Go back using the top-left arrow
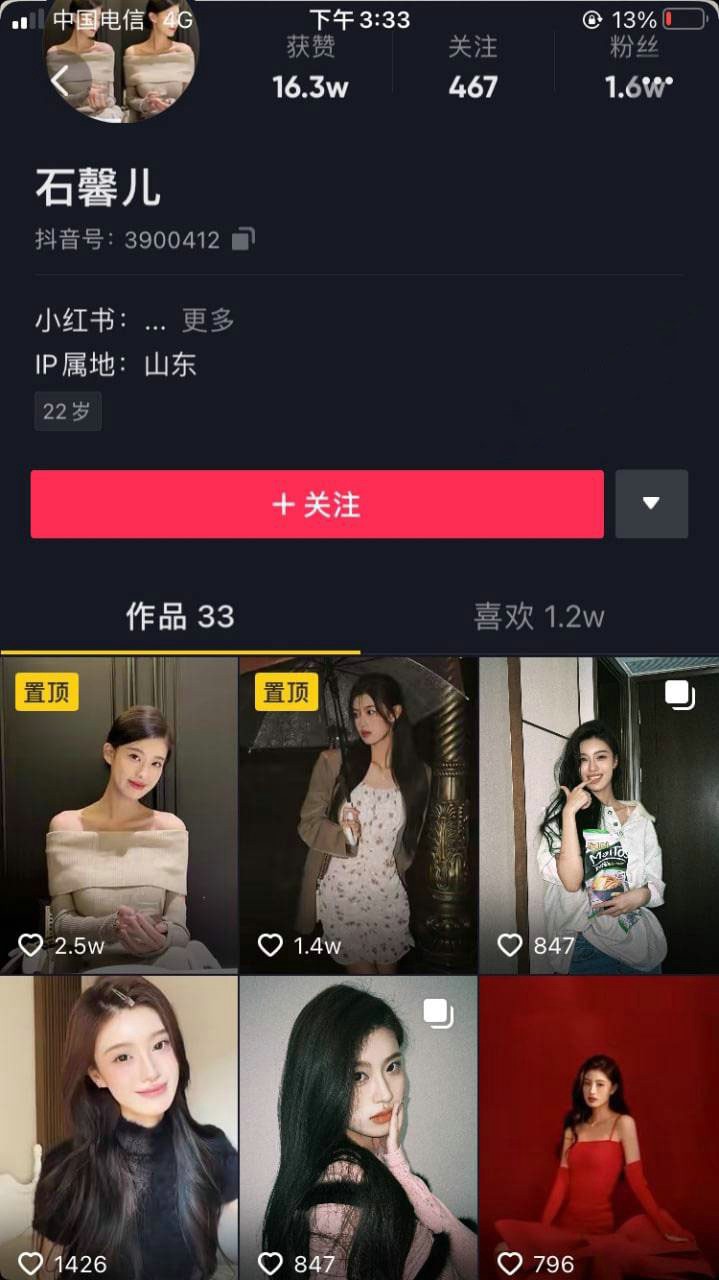 tap(60, 81)
